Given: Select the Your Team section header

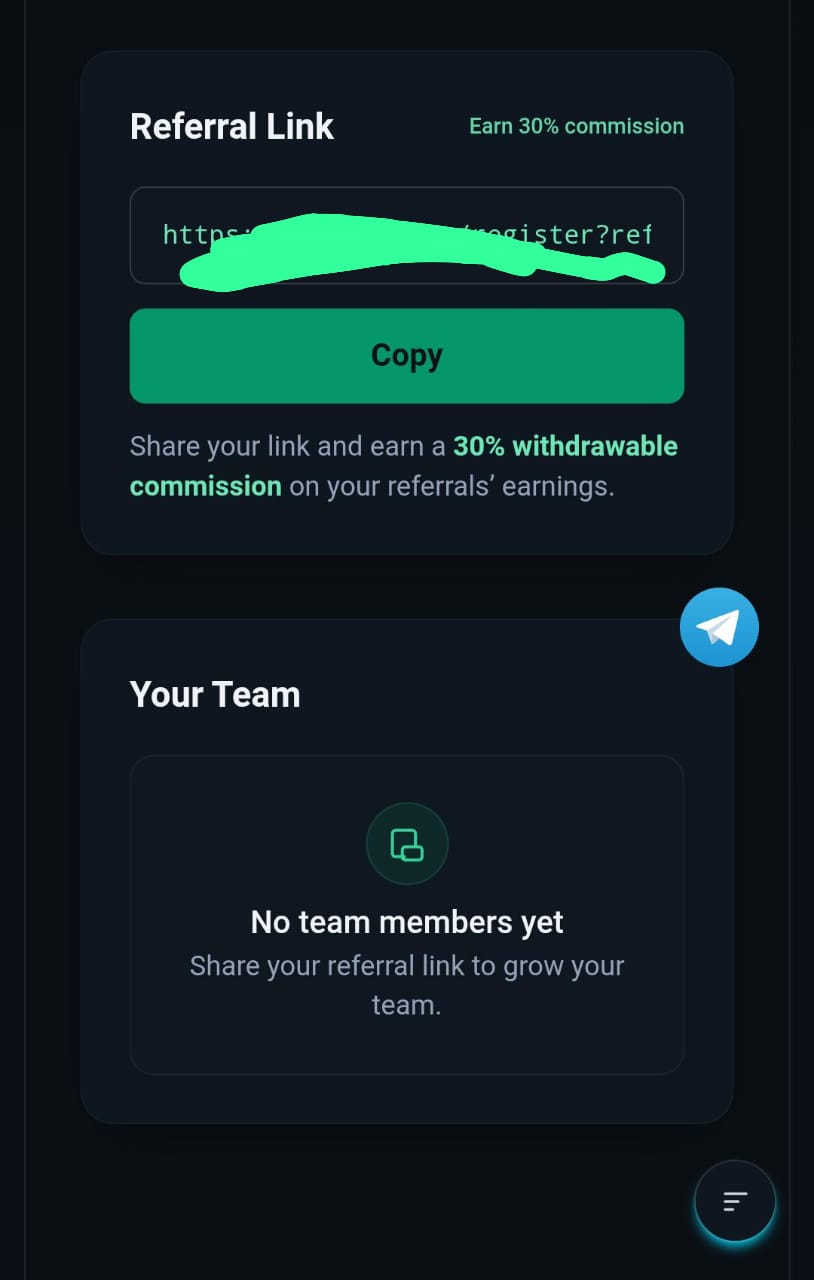Looking at the screenshot, I should coord(215,694).
